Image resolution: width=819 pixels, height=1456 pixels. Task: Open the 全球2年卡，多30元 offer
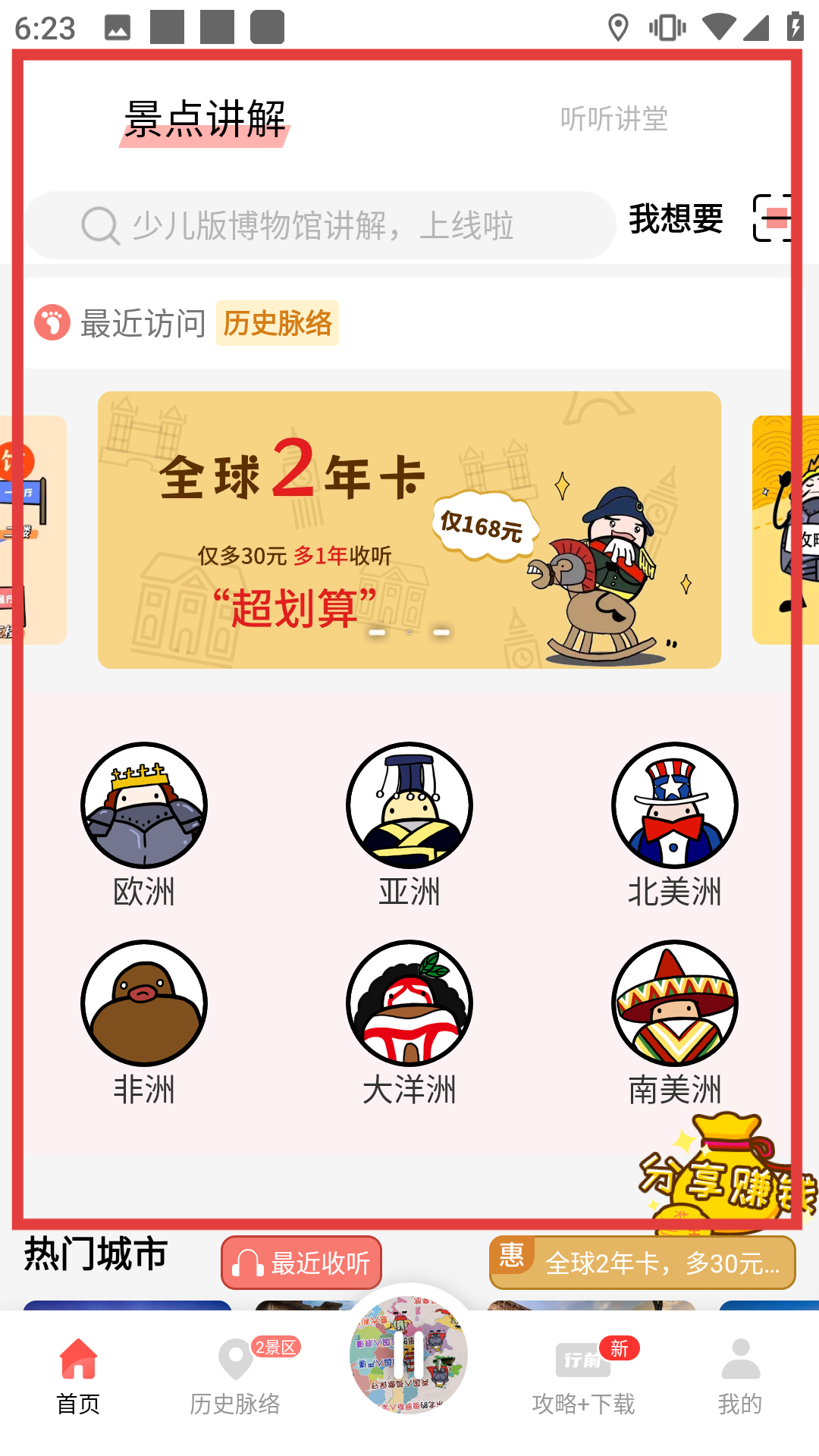642,1263
